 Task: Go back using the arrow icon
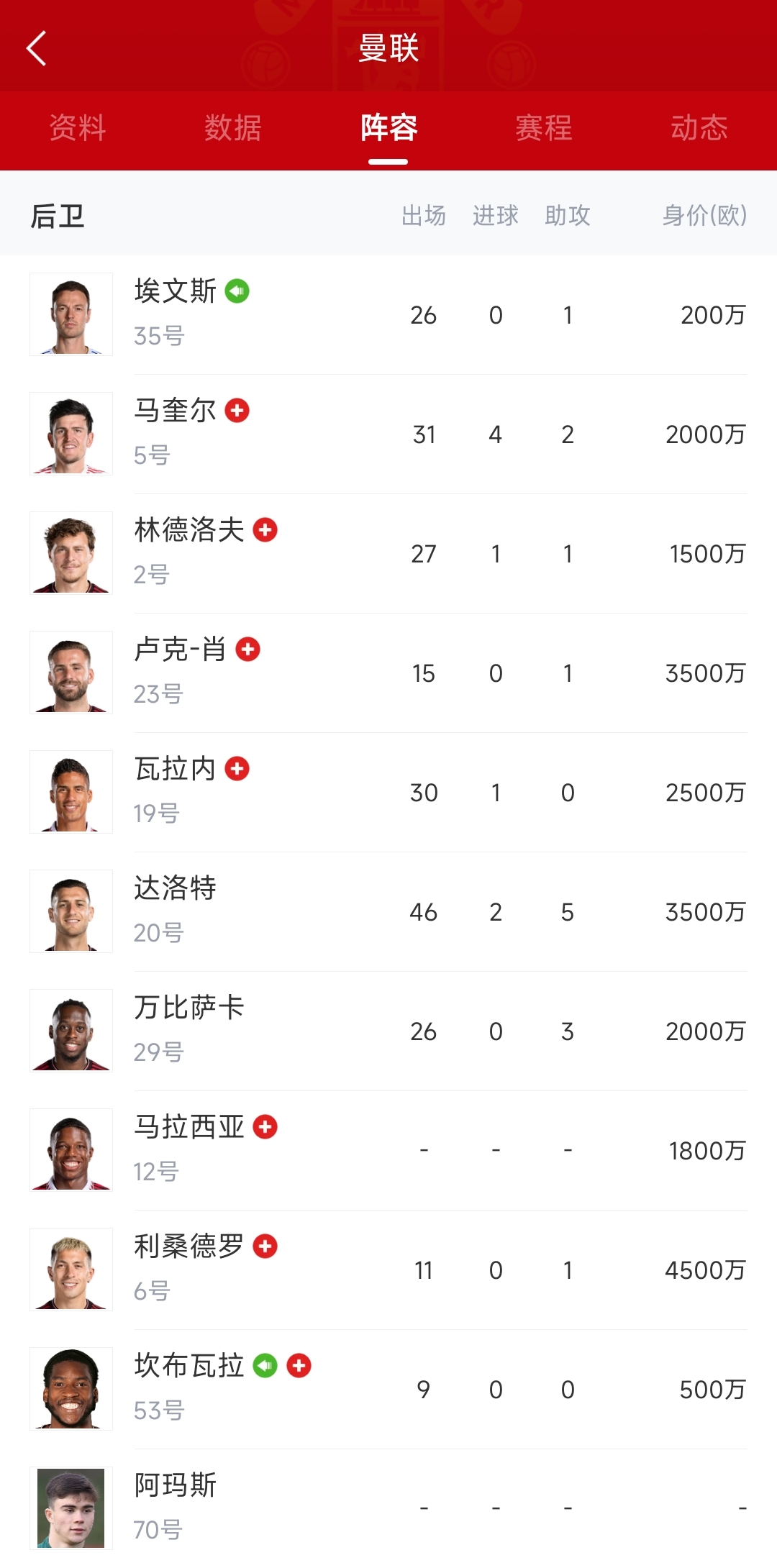coord(36,48)
